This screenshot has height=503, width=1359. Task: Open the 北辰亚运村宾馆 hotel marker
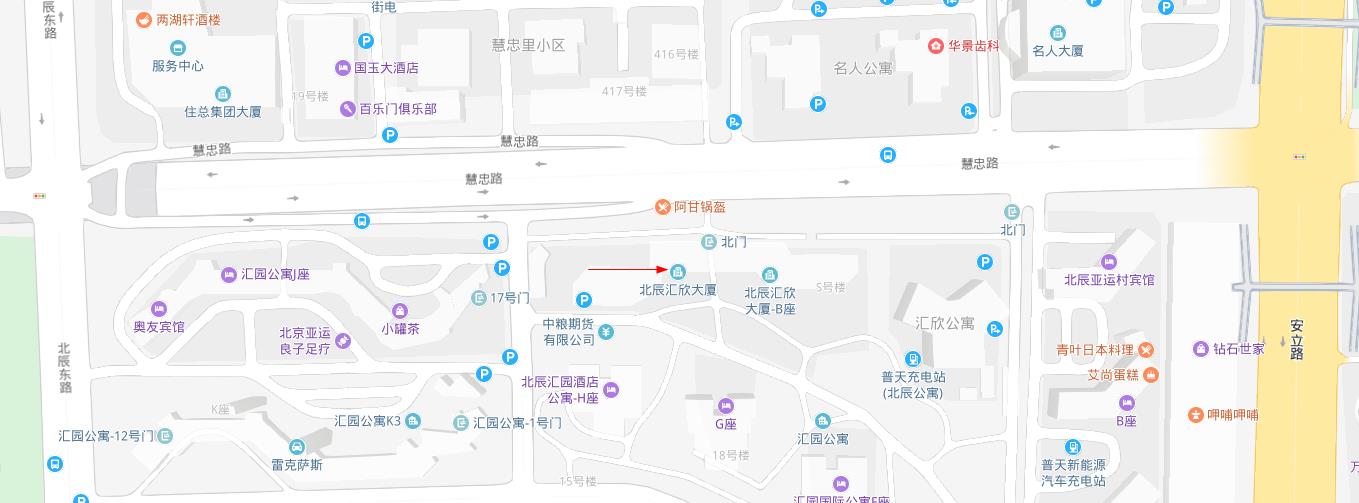[x=1108, y=262]
